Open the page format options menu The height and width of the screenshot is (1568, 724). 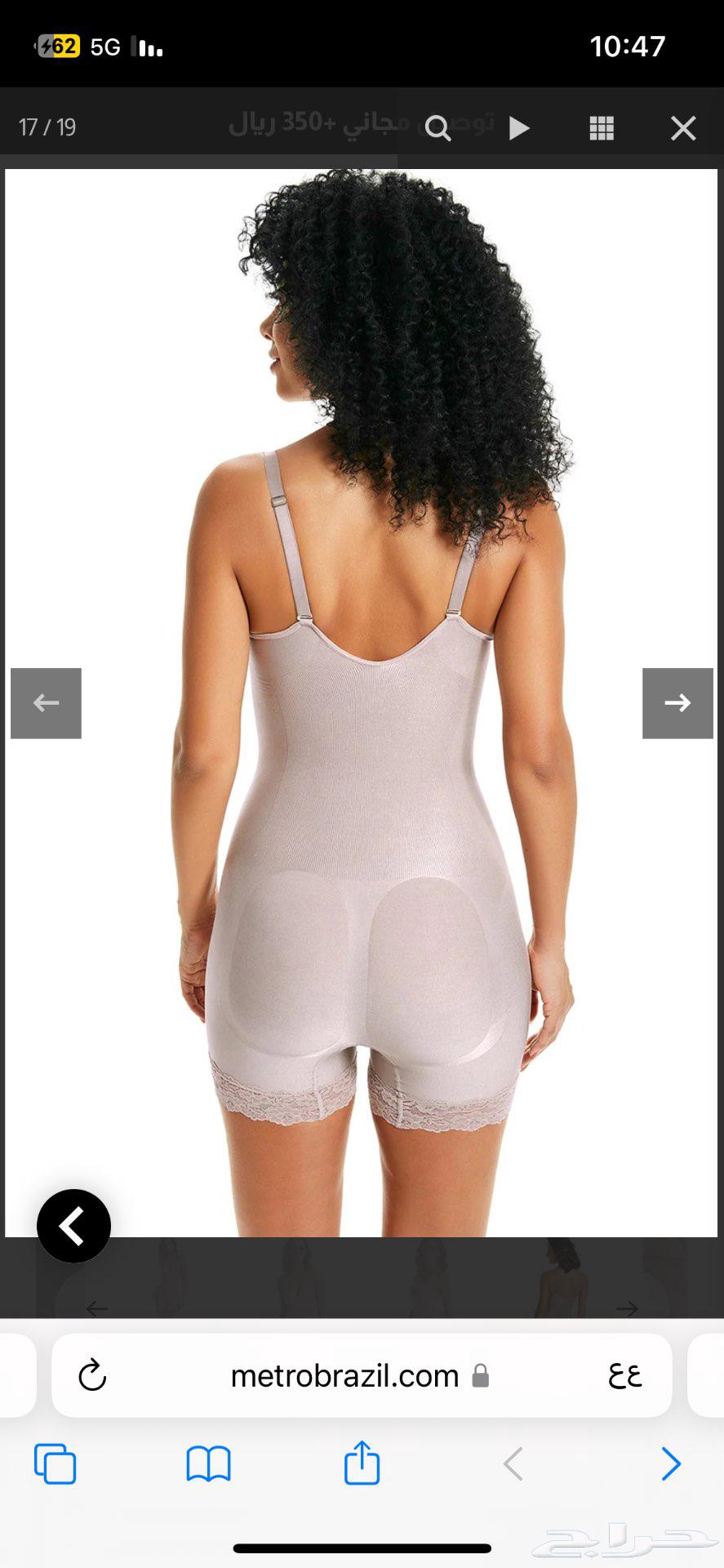click(x=625, y=1376)
